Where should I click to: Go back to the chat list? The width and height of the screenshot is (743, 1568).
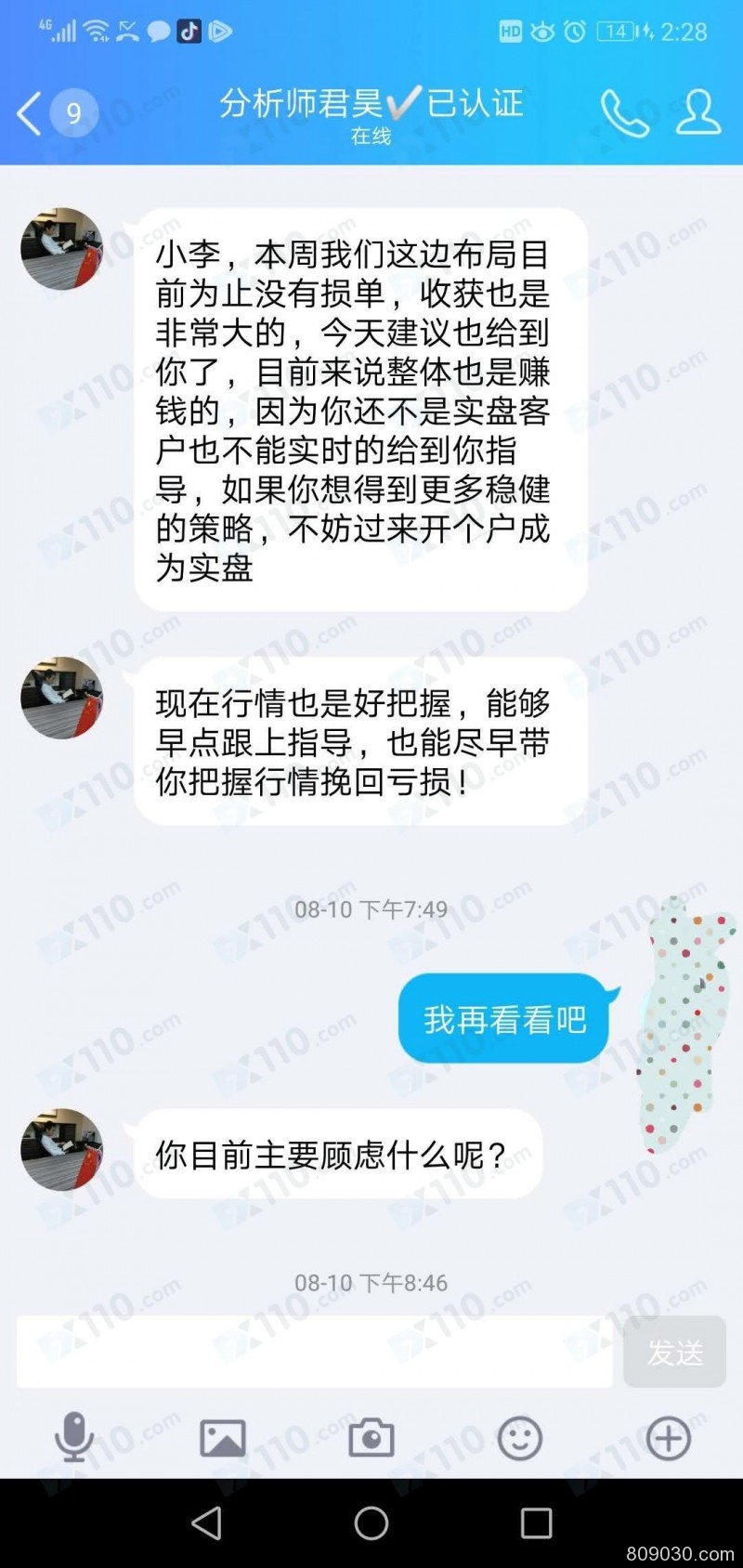click(x=30, y=114)
